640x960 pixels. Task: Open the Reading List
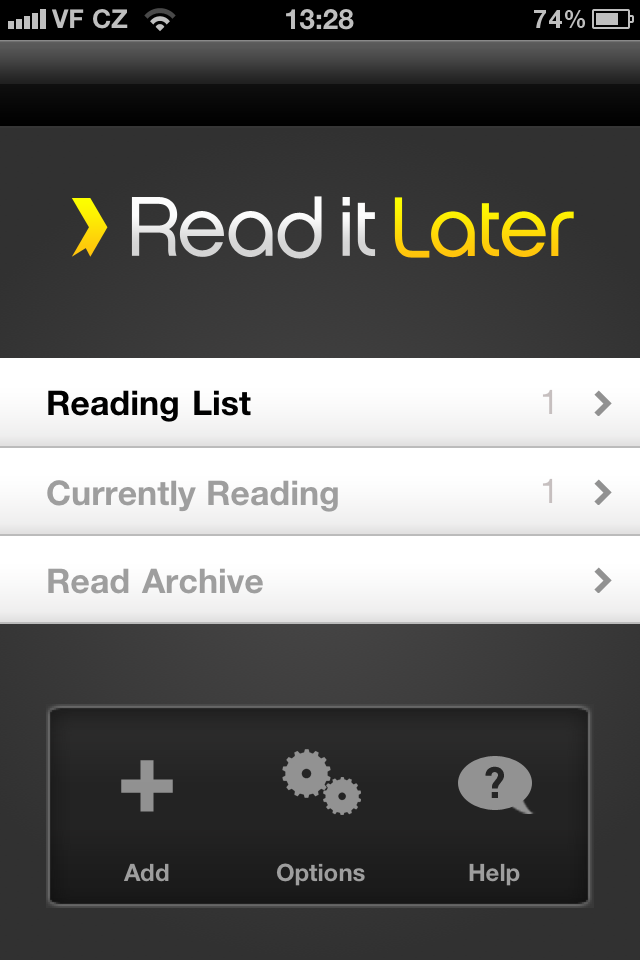[320, 403]
